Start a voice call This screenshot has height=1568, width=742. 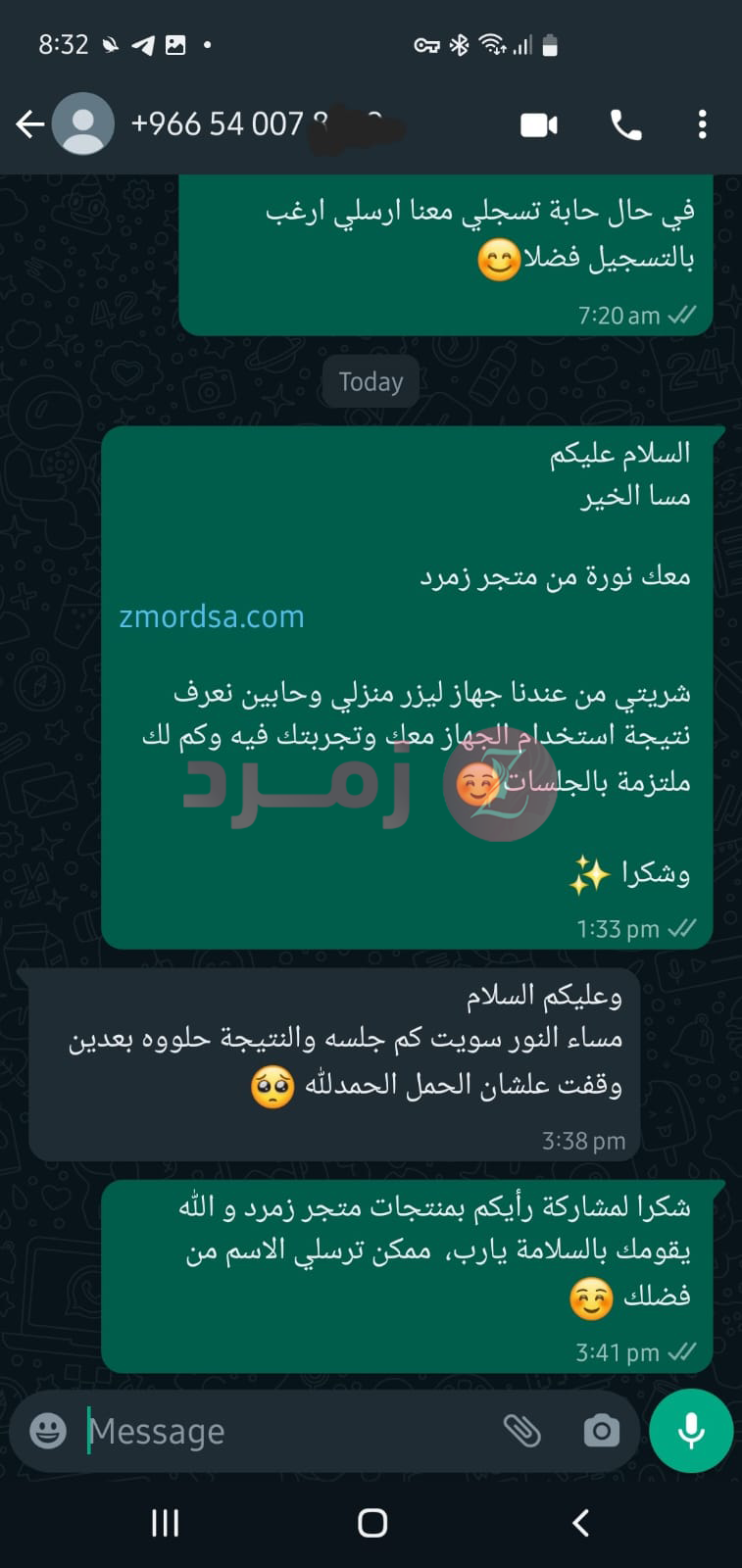(x=625, y=124)
